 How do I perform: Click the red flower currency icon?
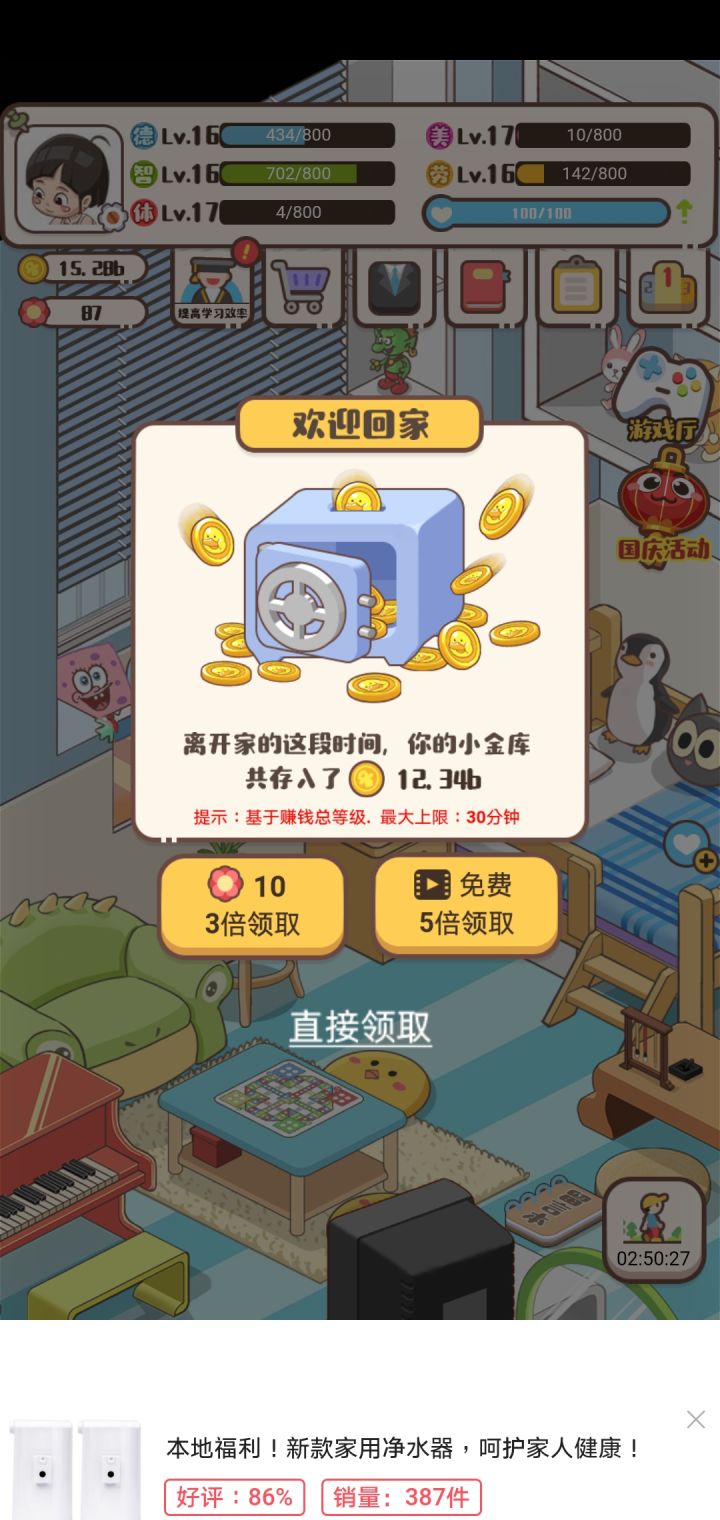[35, 312]
